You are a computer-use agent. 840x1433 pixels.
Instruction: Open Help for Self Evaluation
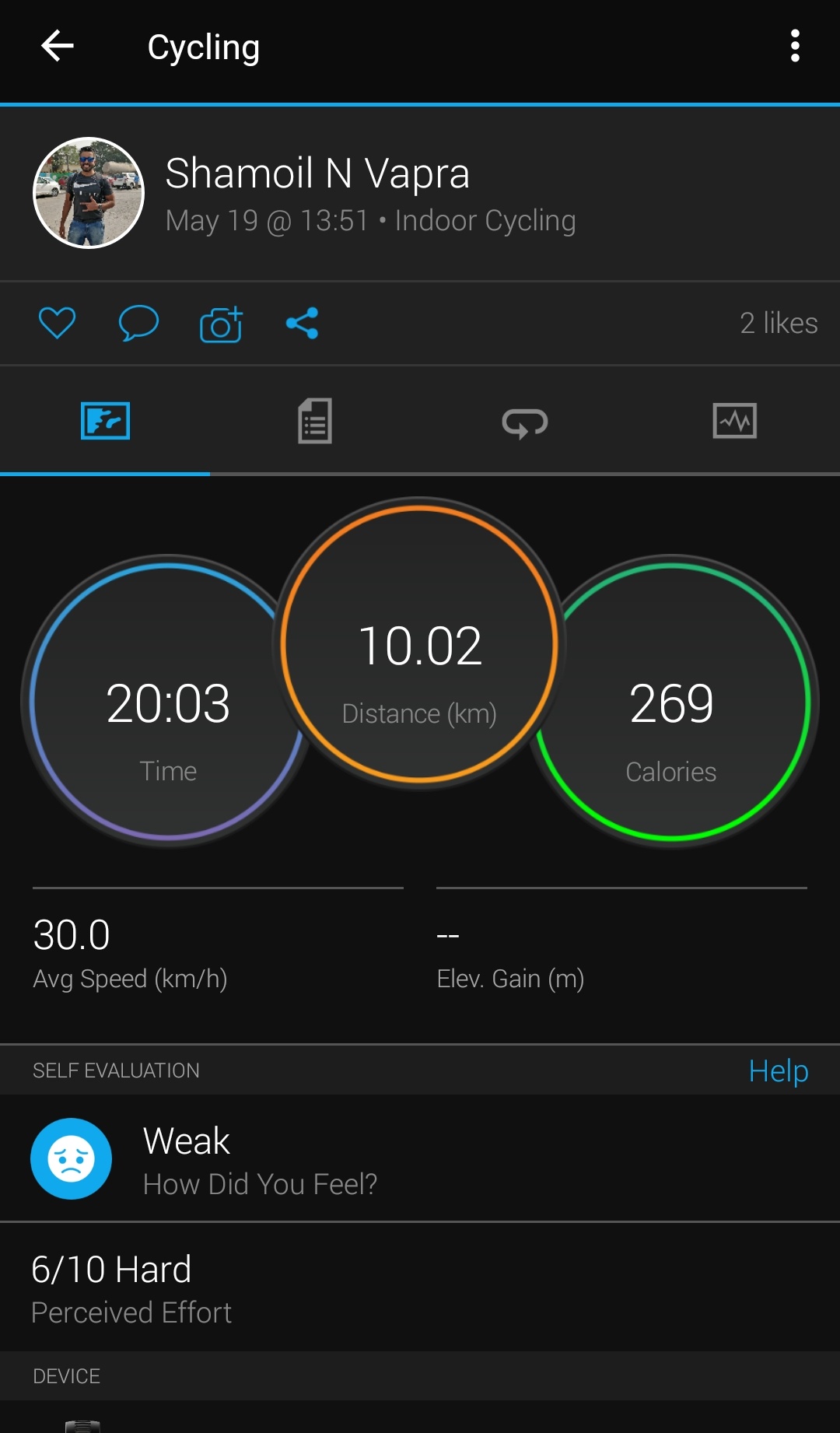click(x=779, y=1070)
